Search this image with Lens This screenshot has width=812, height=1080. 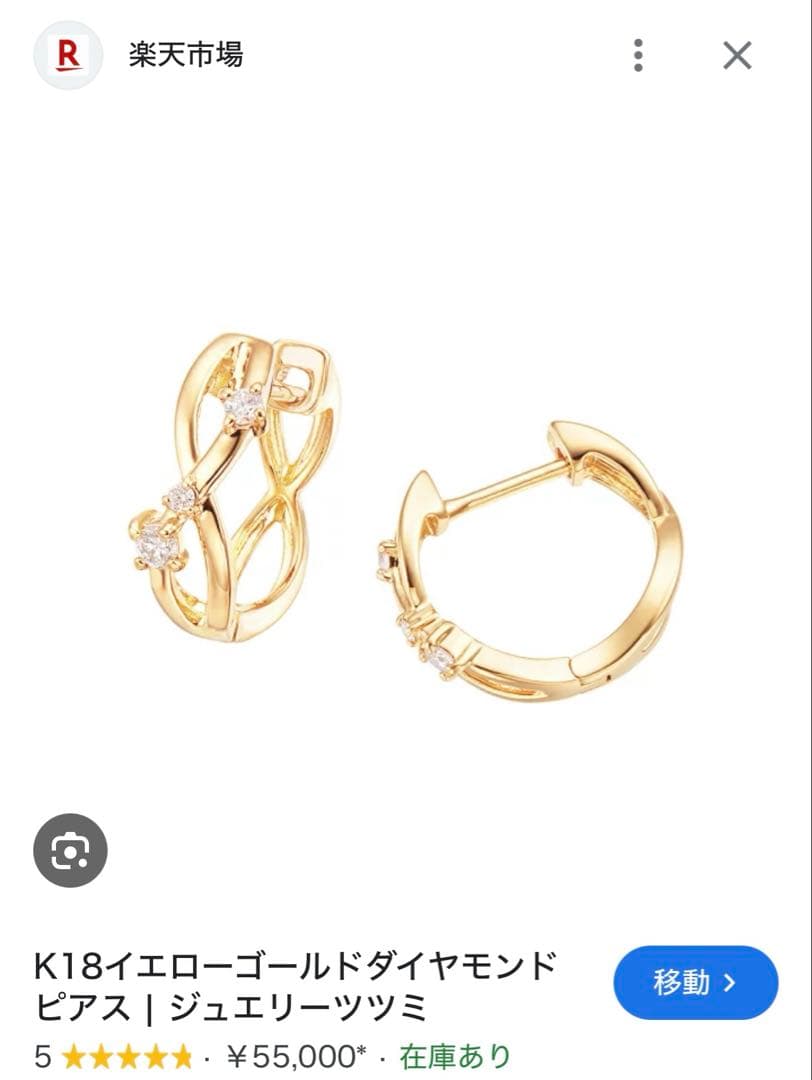coord(70,851)
